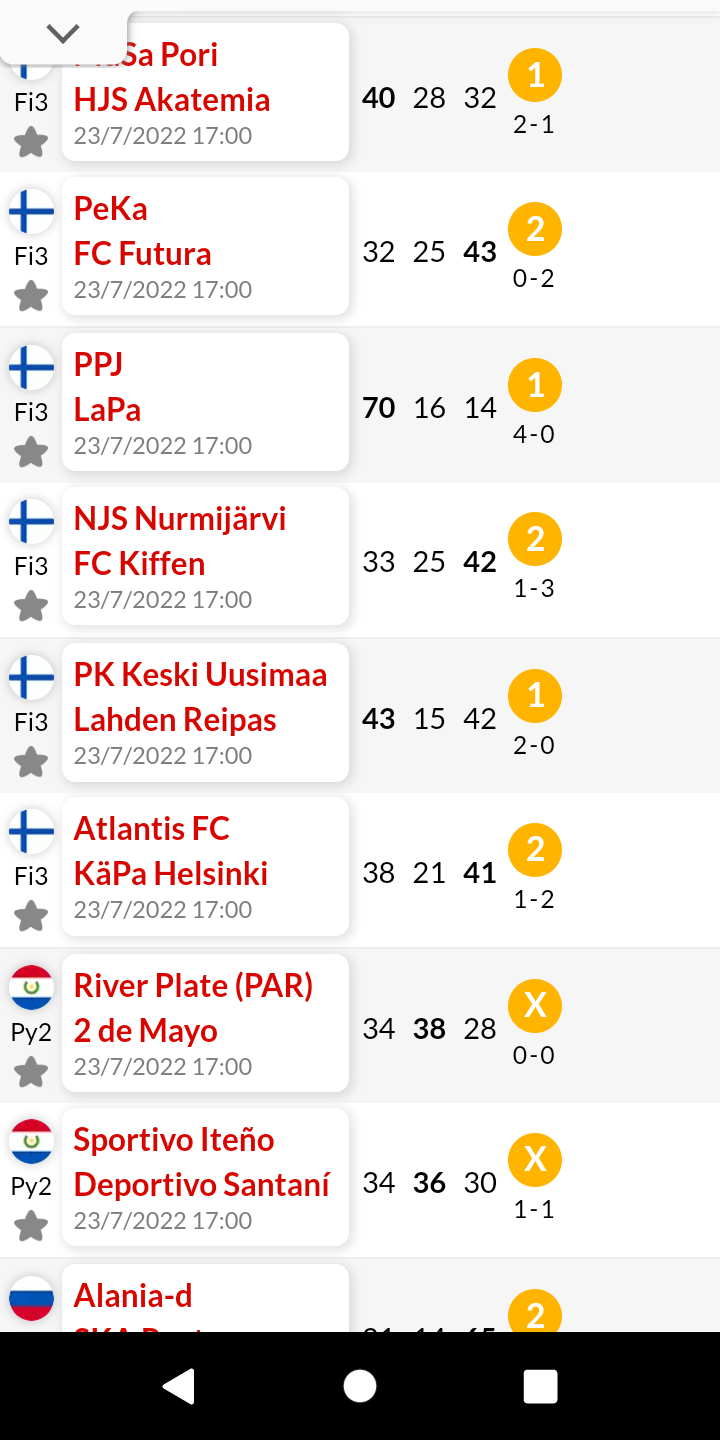Favorite the Atlantis FC match star
The height and width of the screenshot is (1440, 720).
pyautogui.click(x=31, y=916)
